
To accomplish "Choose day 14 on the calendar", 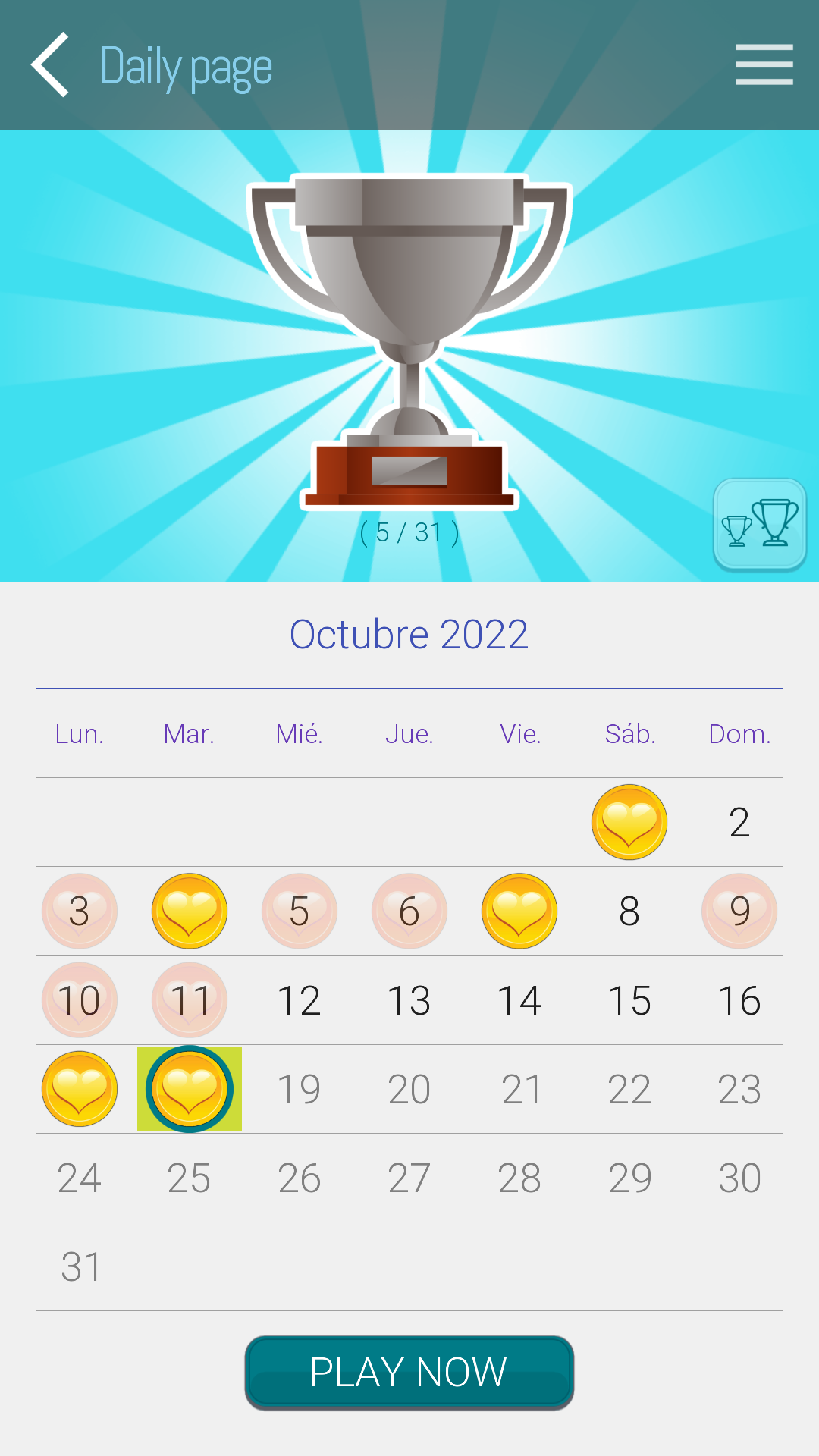I will [519, 1000].
